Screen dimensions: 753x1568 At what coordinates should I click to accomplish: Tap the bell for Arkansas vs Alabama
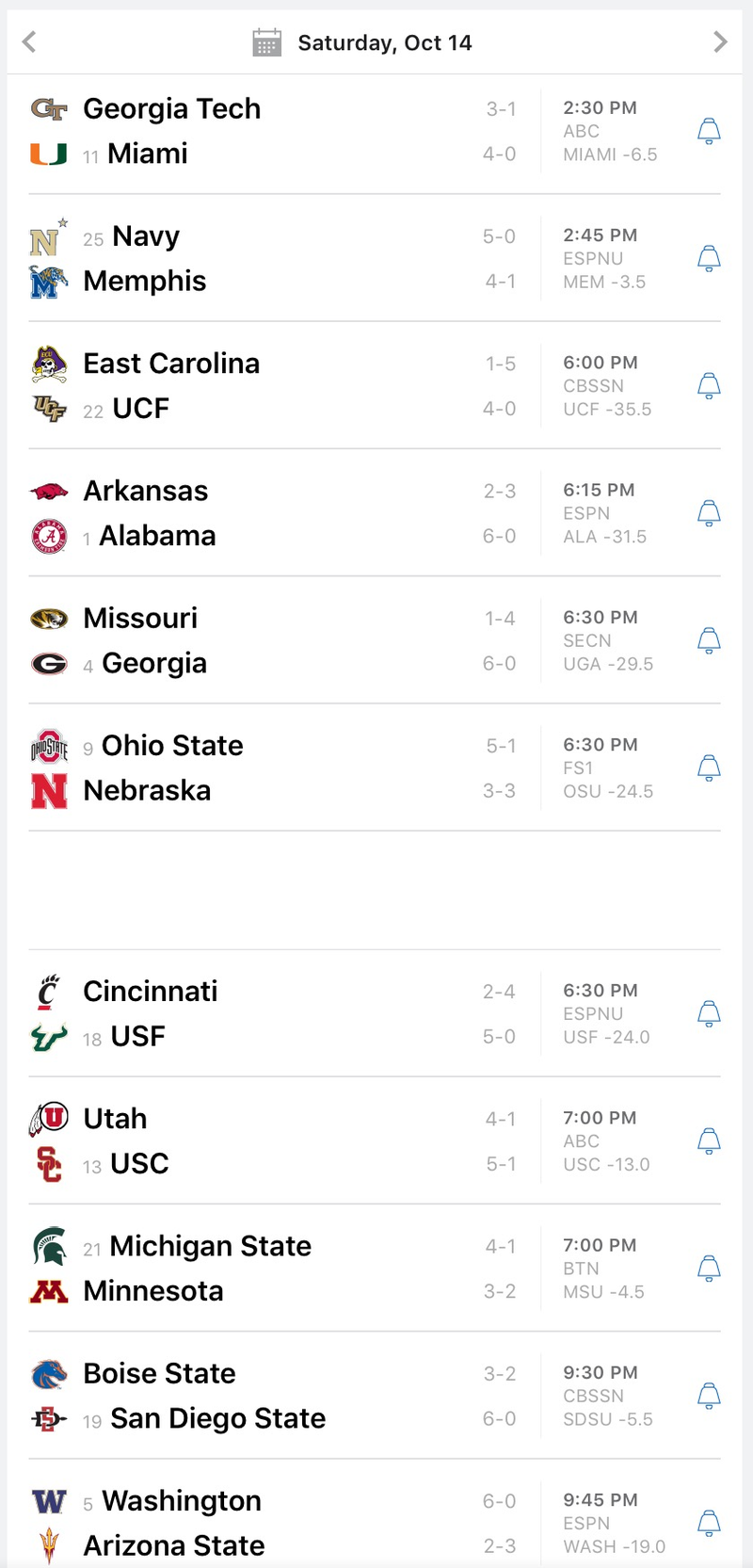709,513
